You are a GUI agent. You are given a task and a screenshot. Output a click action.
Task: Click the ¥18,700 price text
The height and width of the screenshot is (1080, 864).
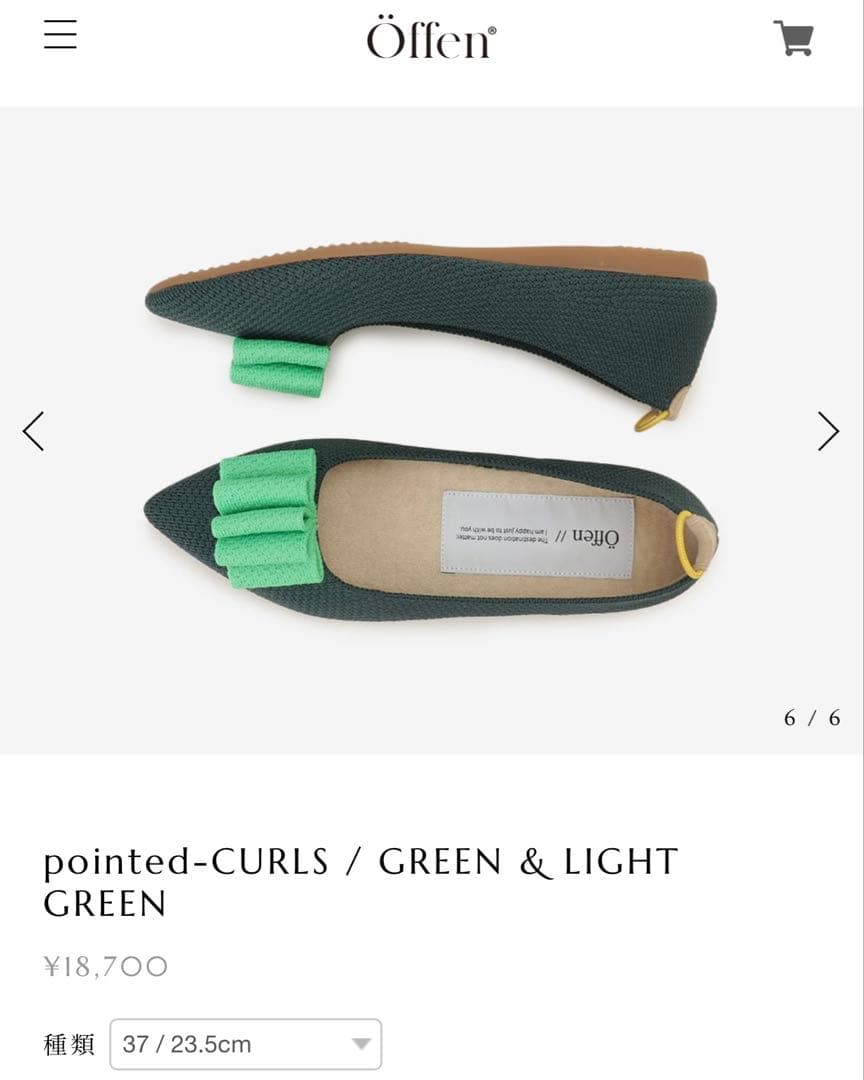pyautogui.click(x=106, y=964)
